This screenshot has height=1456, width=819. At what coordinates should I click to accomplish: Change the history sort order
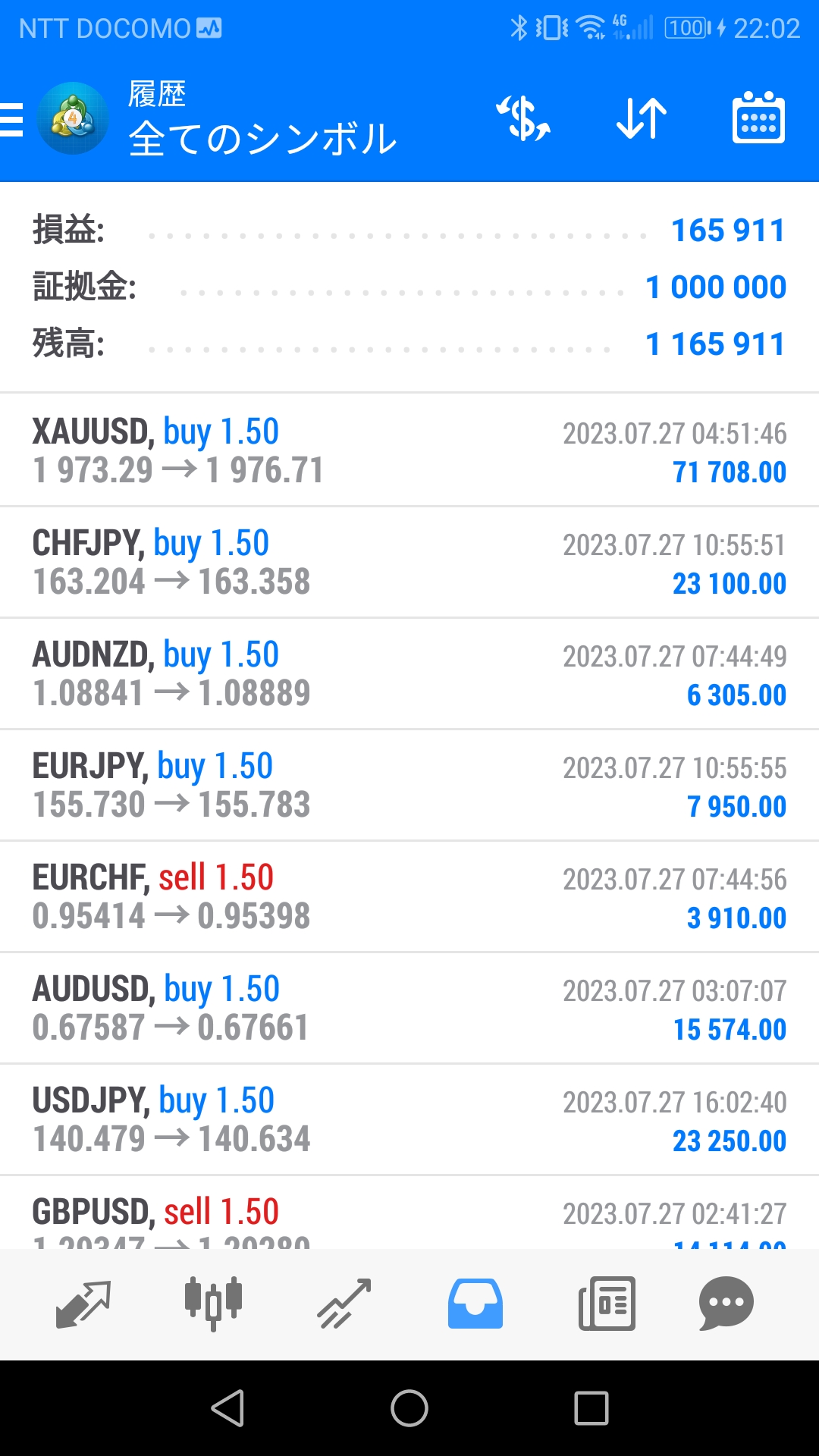point(642,119)
